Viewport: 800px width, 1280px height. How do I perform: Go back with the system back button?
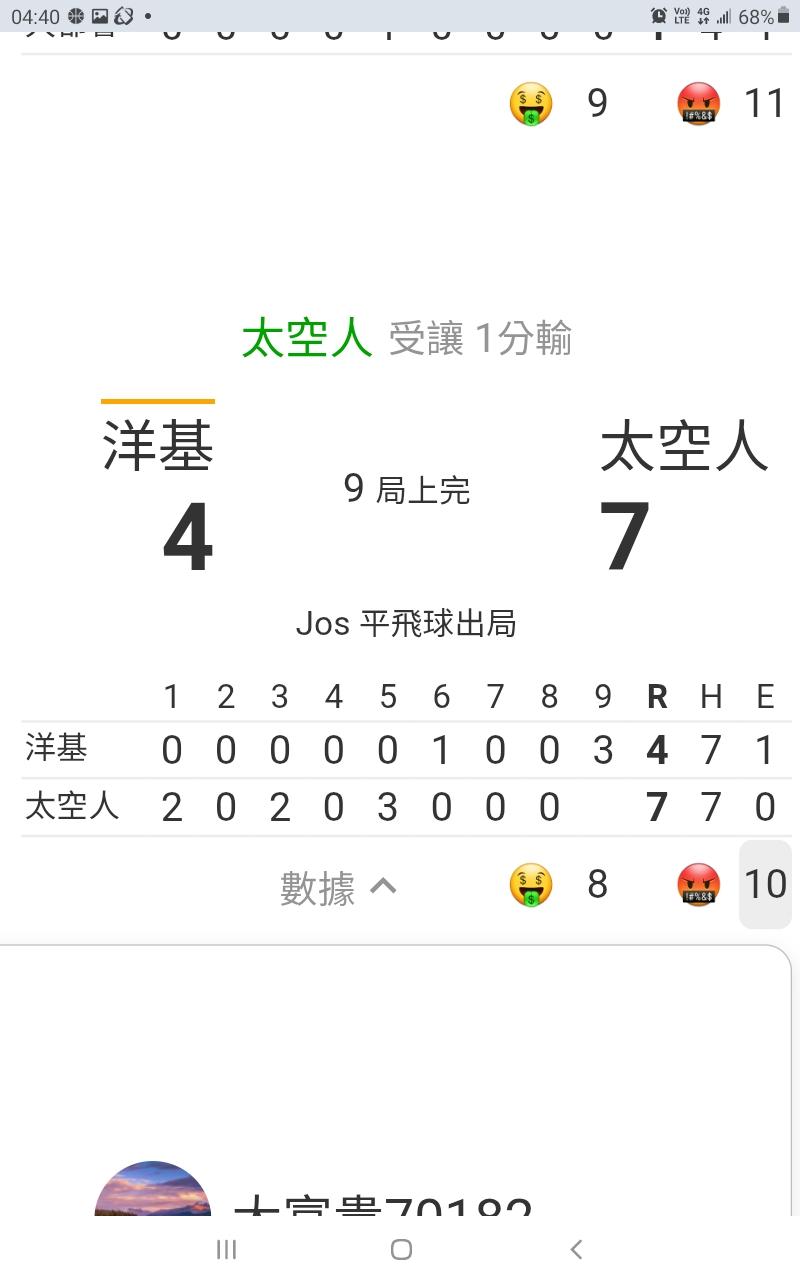[575, 1249]
